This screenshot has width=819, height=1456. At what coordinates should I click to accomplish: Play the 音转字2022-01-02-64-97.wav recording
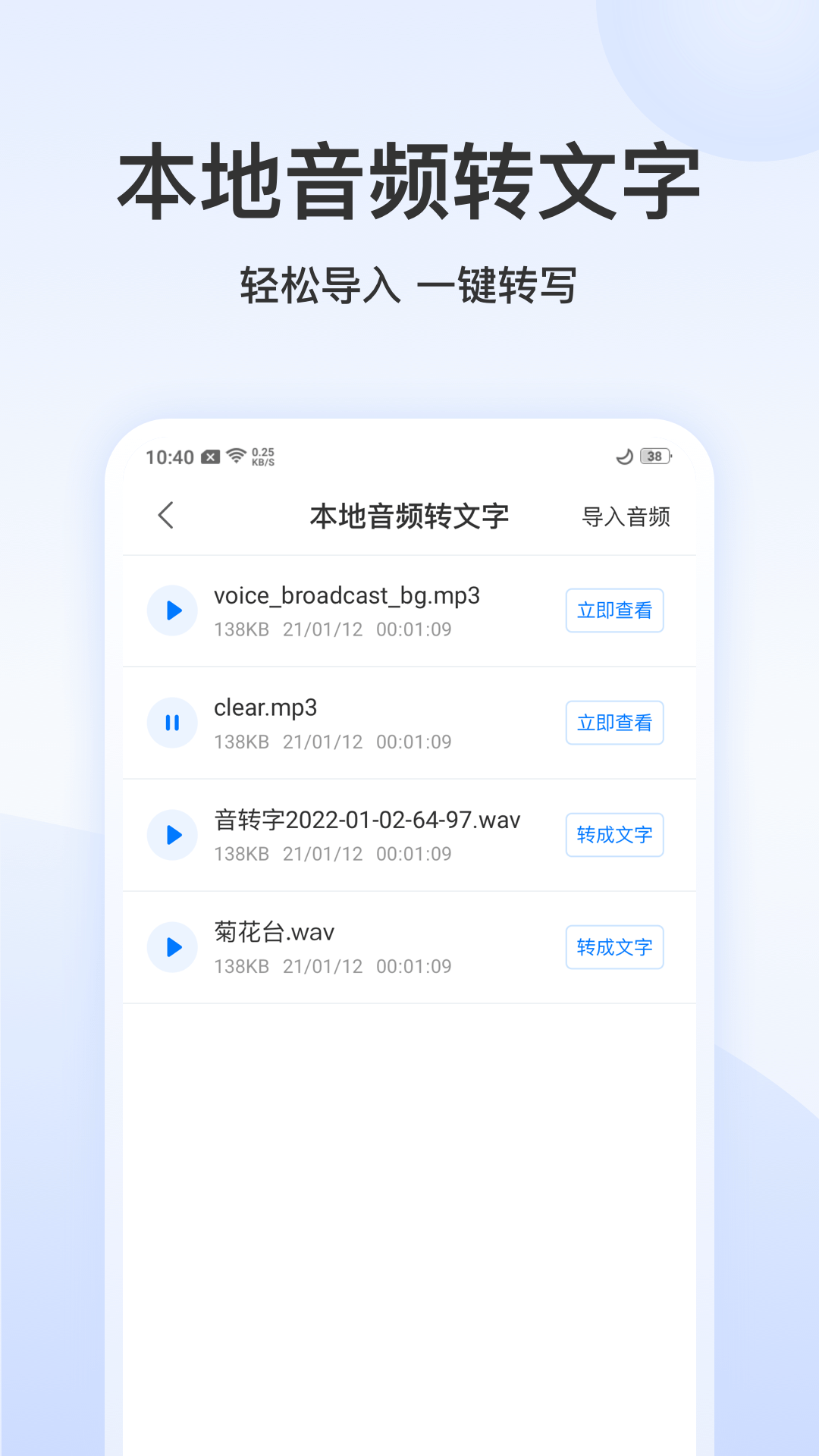pos(172,835)
